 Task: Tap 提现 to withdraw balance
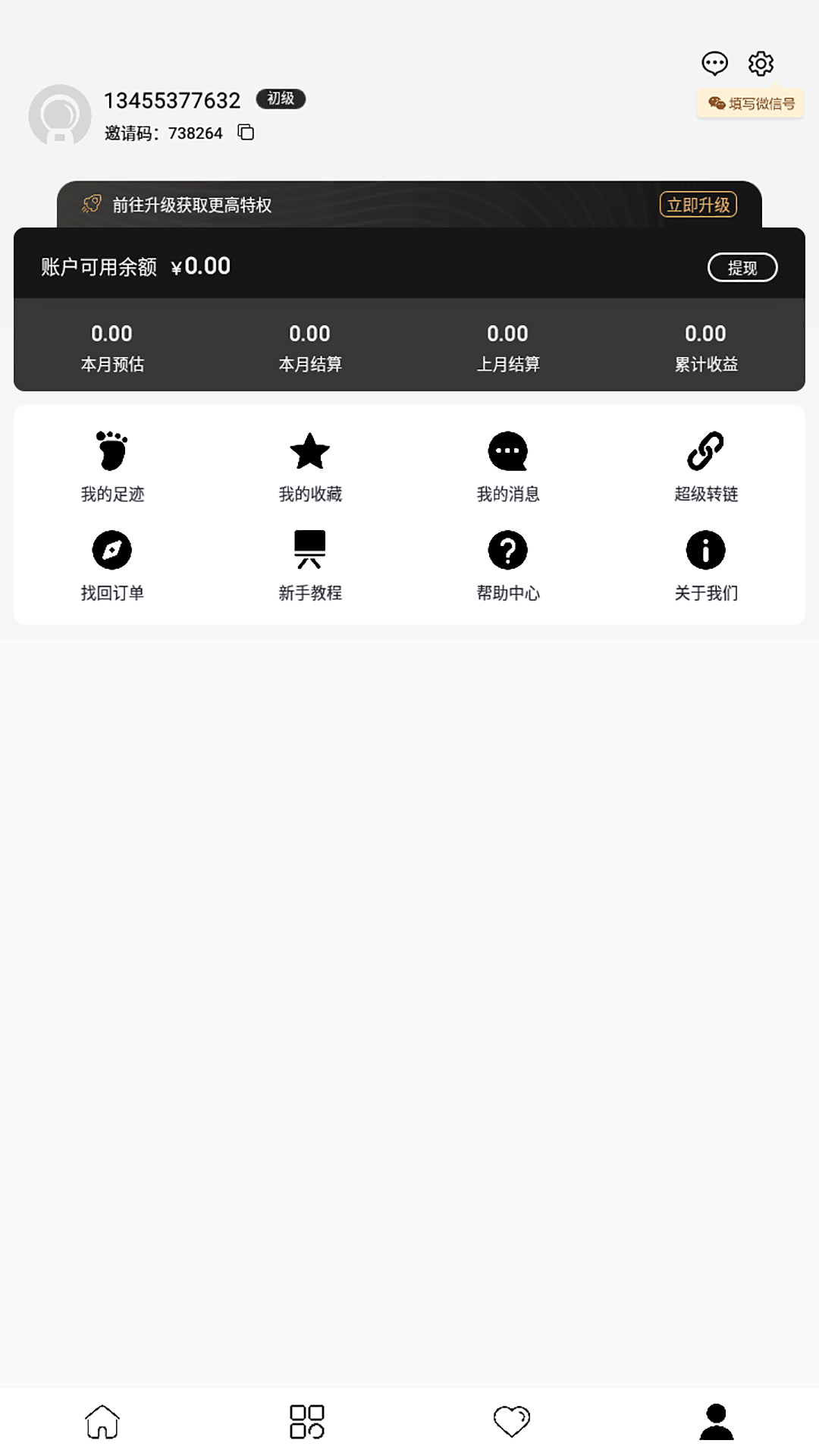coord(742,268)
